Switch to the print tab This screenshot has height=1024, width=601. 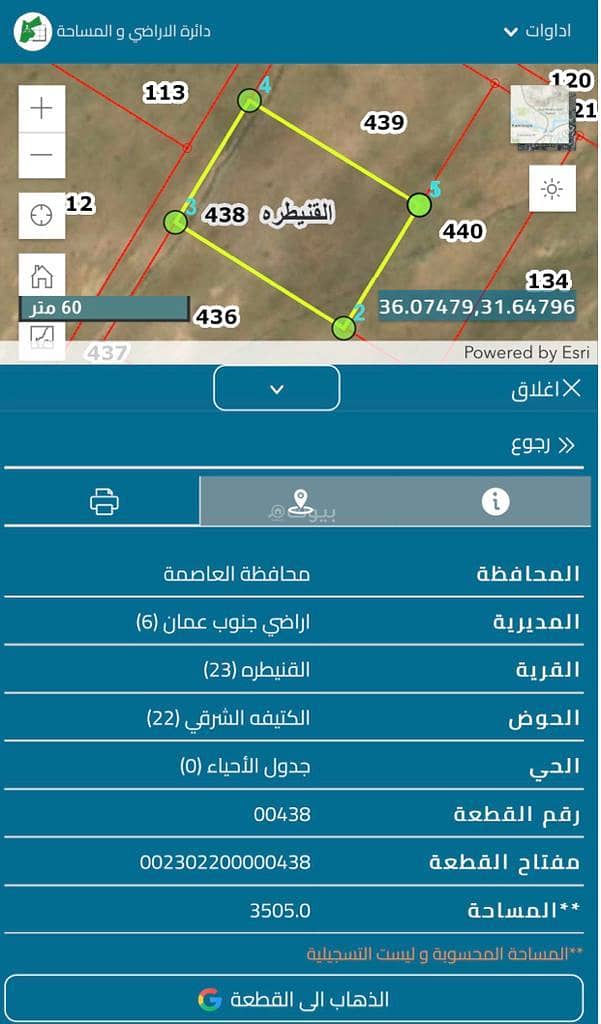(x=103, y=501)
